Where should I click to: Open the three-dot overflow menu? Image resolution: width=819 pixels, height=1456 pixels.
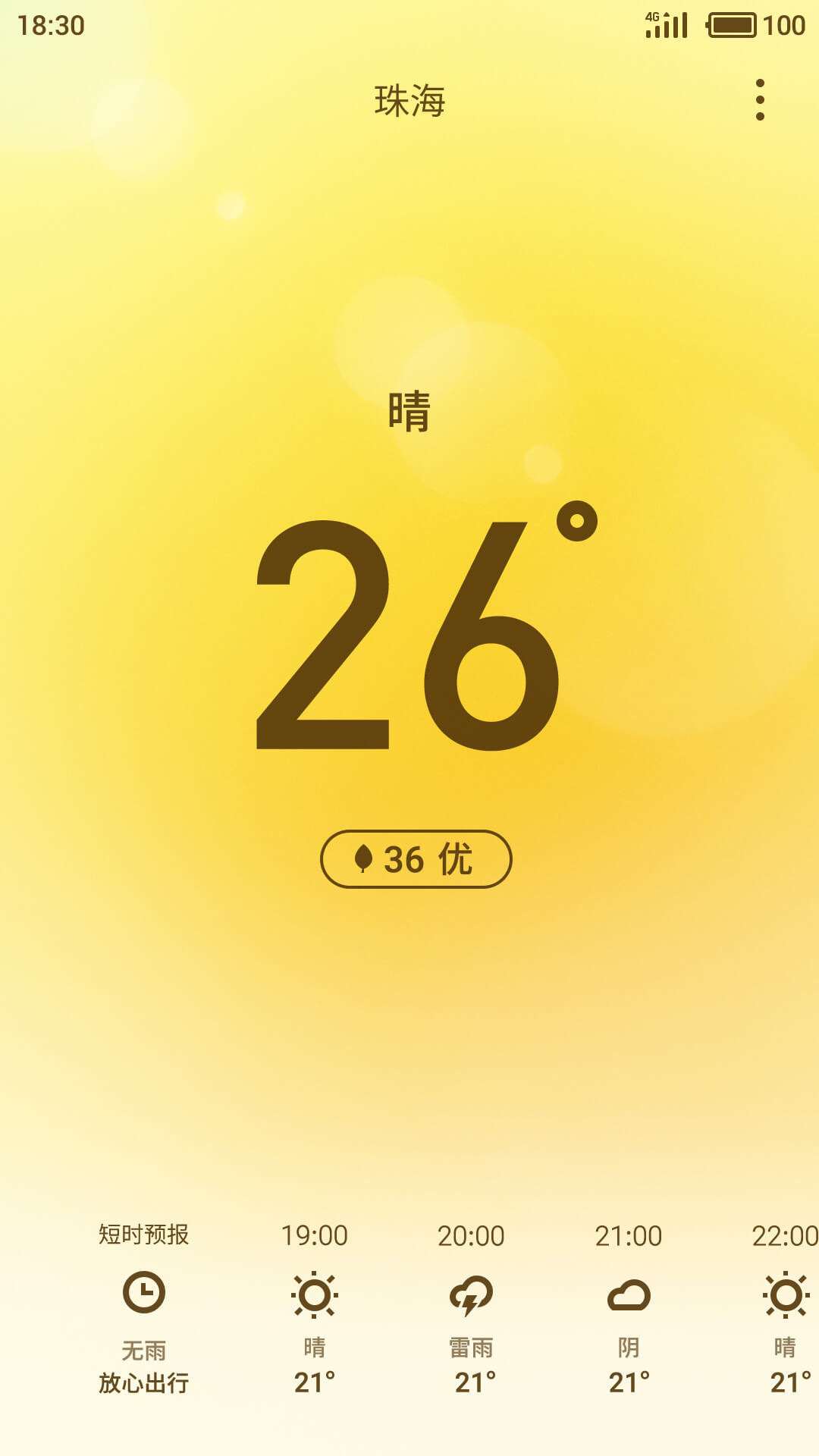click(x=760, y=100)
